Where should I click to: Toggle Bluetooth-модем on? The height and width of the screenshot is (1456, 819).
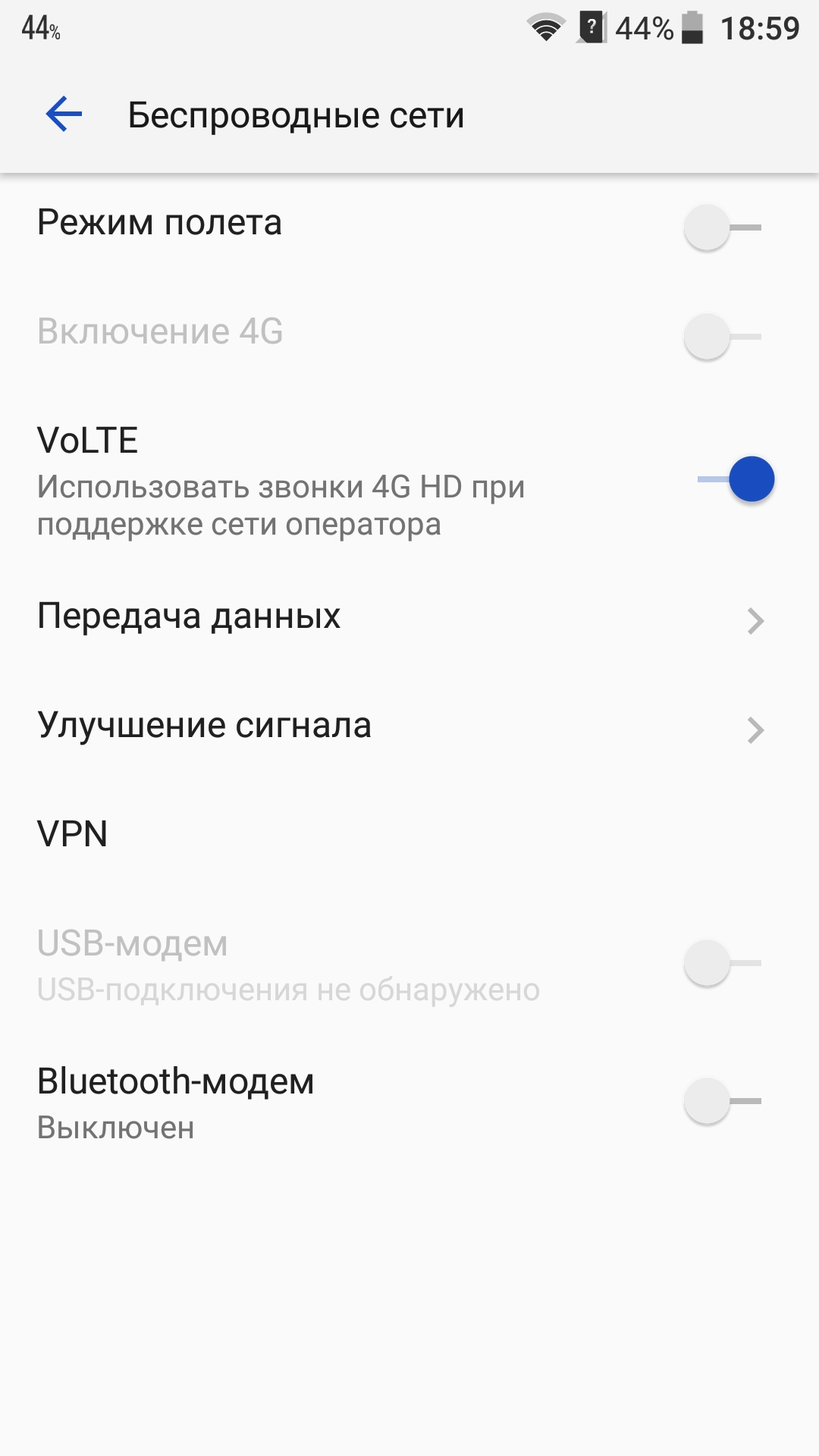(722, 1101)
